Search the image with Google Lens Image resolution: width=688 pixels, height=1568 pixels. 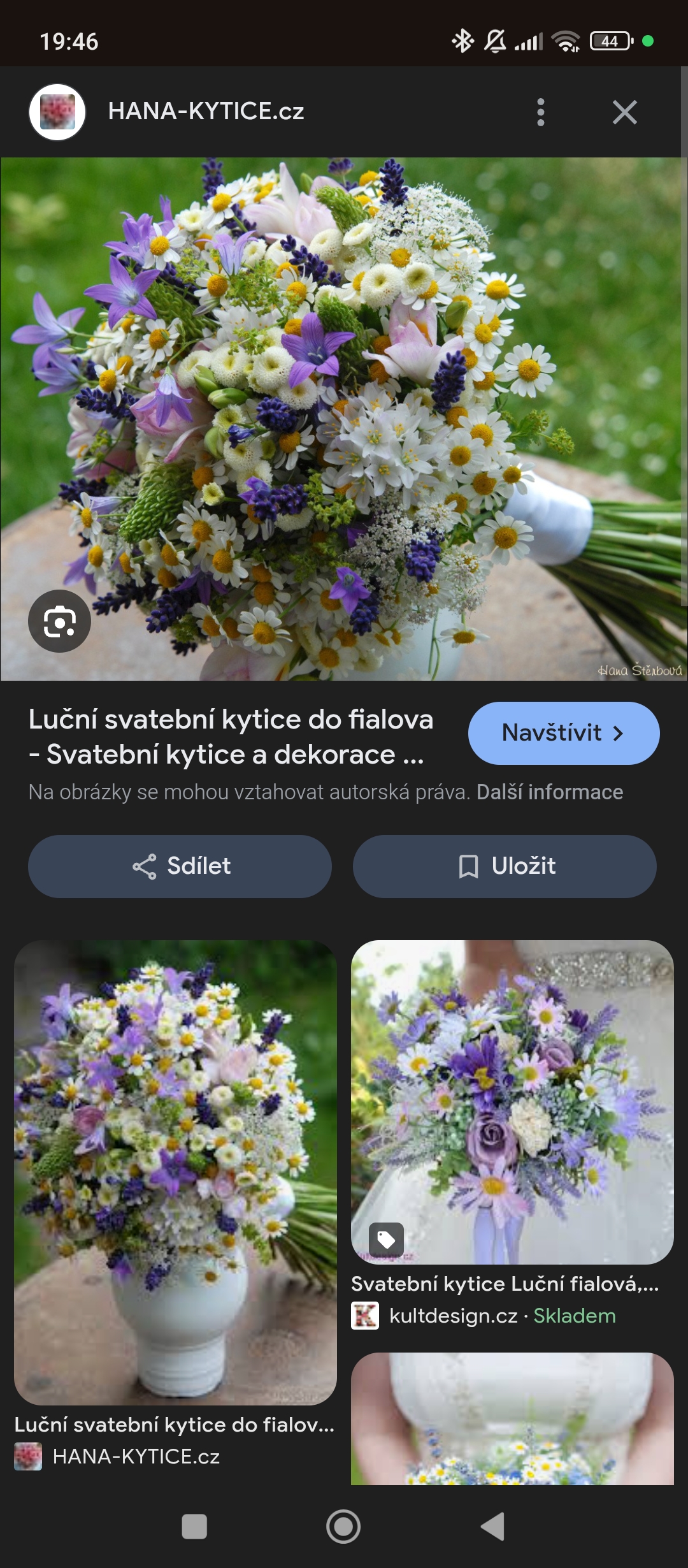click(59, 621)
